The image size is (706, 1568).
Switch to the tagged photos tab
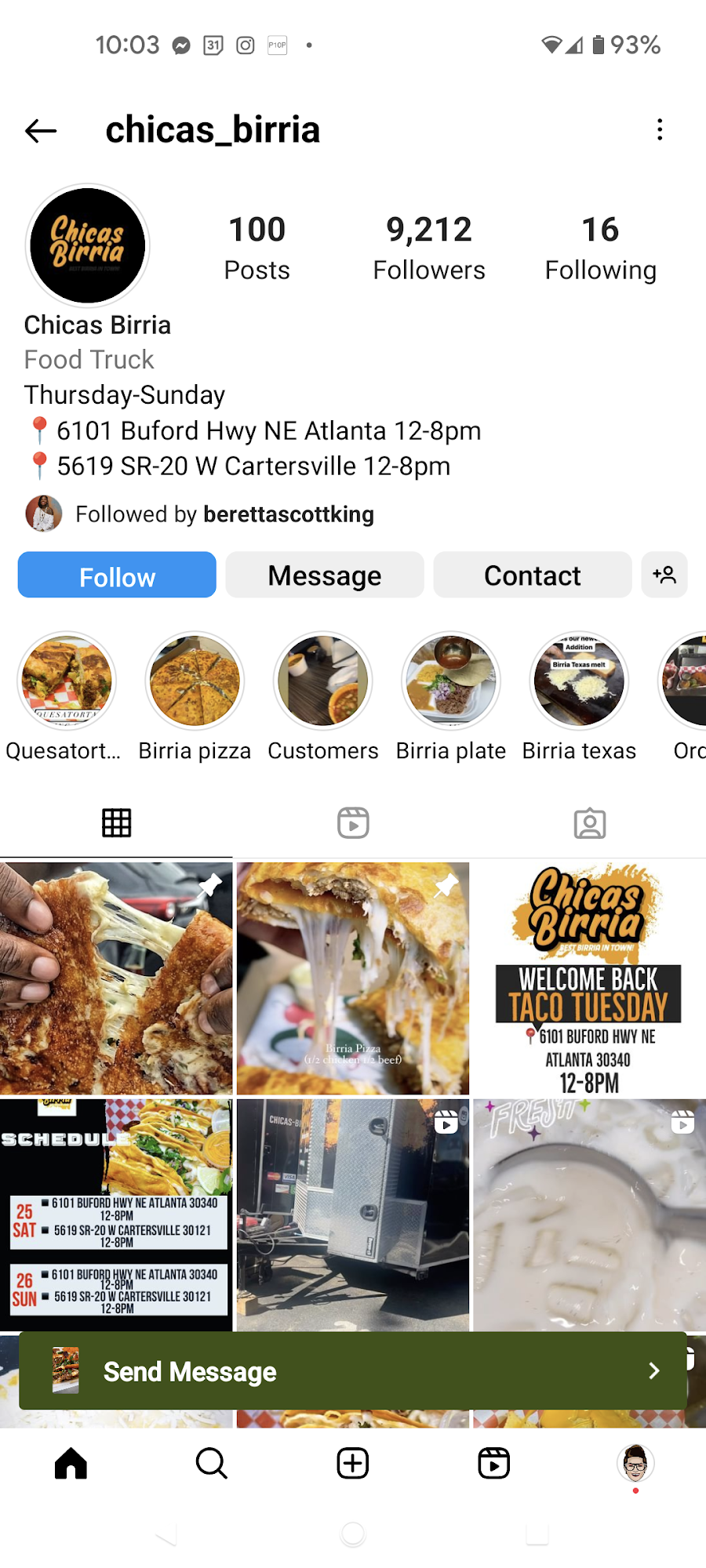(589, 823)
